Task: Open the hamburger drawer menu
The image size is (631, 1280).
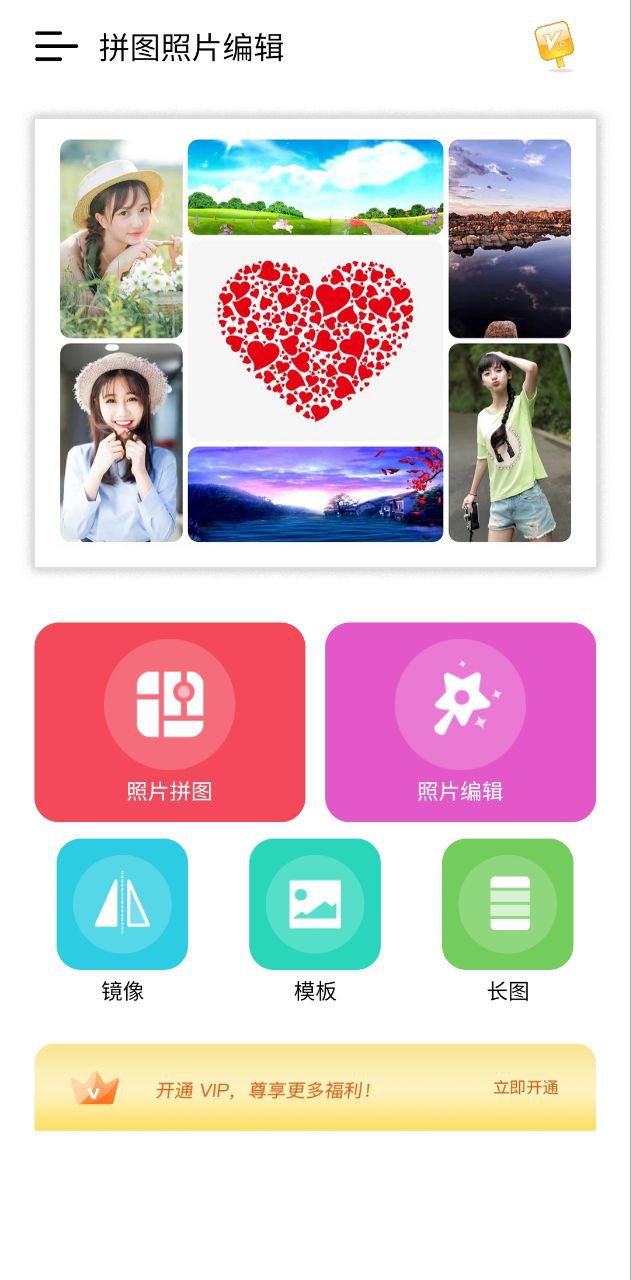Action: pyautogui.click(x=56, y=46)
